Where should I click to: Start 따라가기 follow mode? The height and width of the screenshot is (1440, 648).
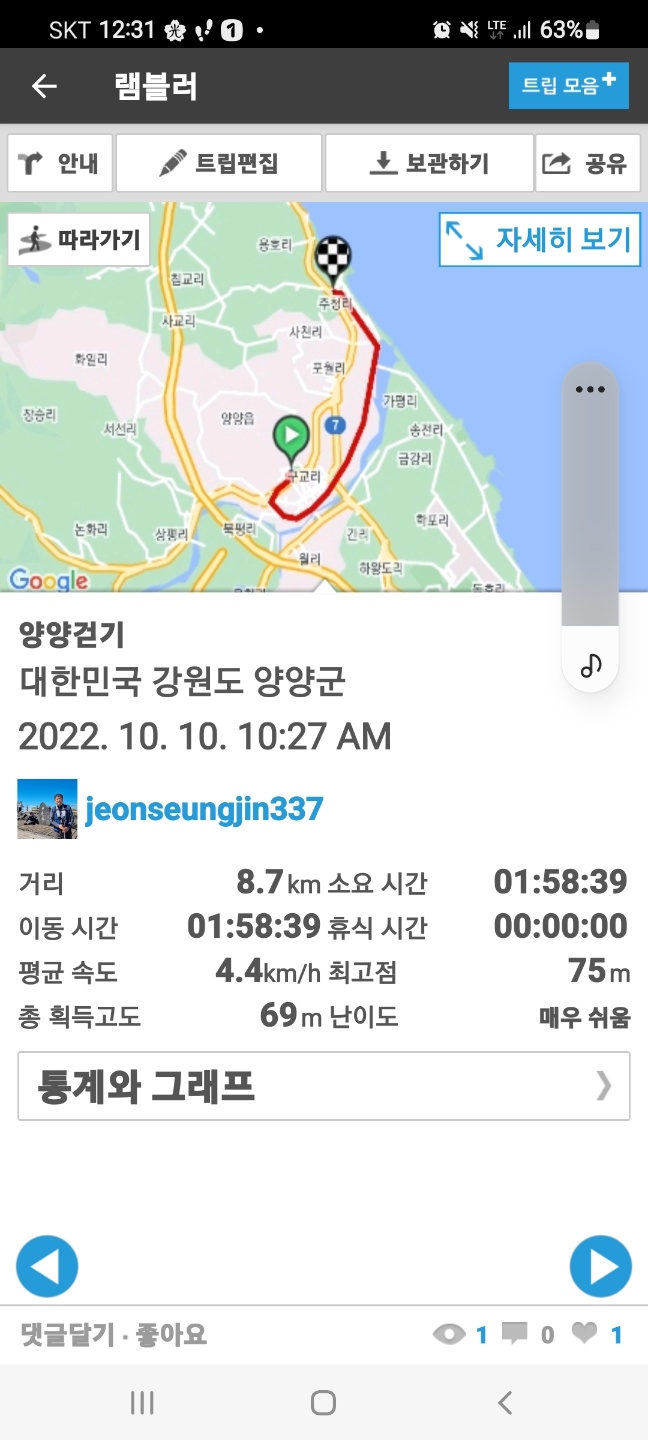[x=80, y=240]
